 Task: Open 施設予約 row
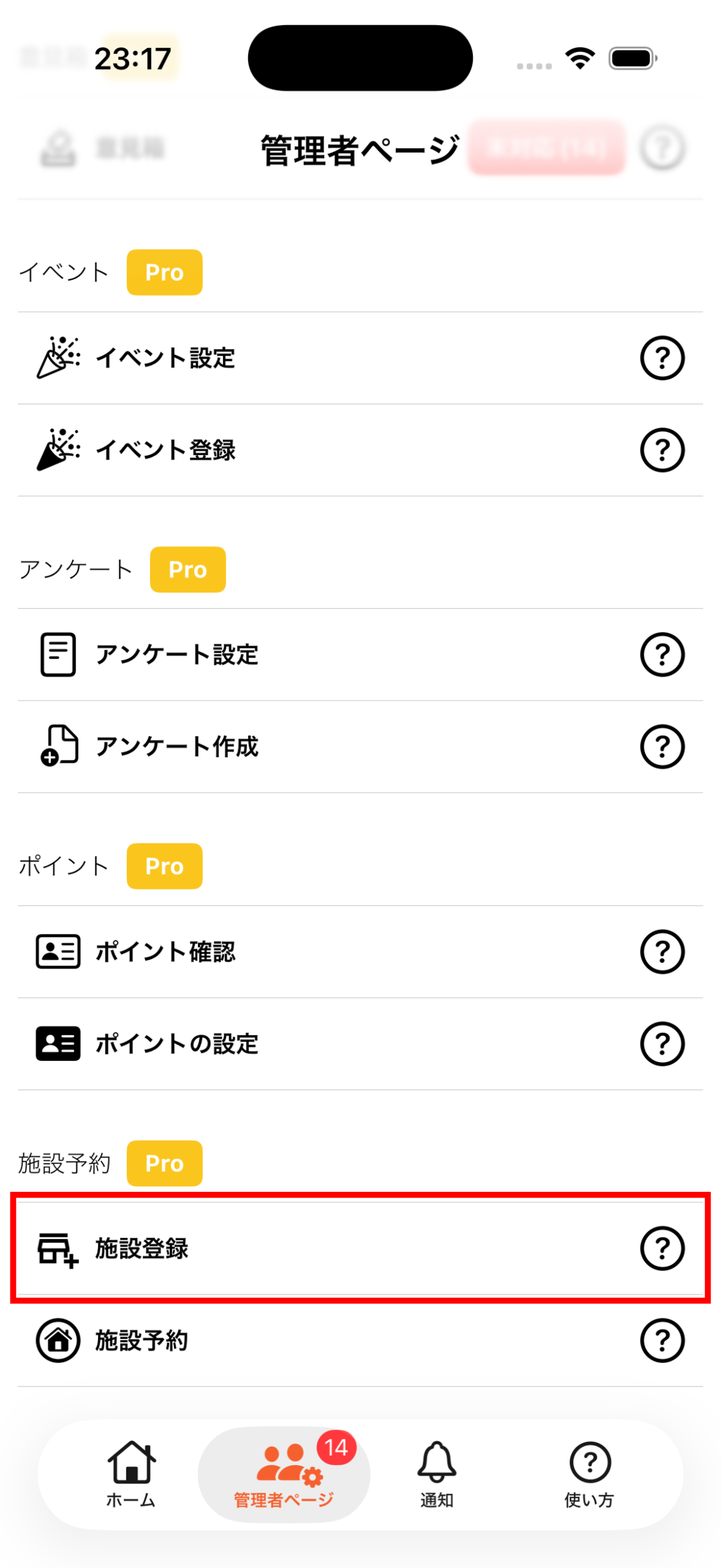[142, 1340]
